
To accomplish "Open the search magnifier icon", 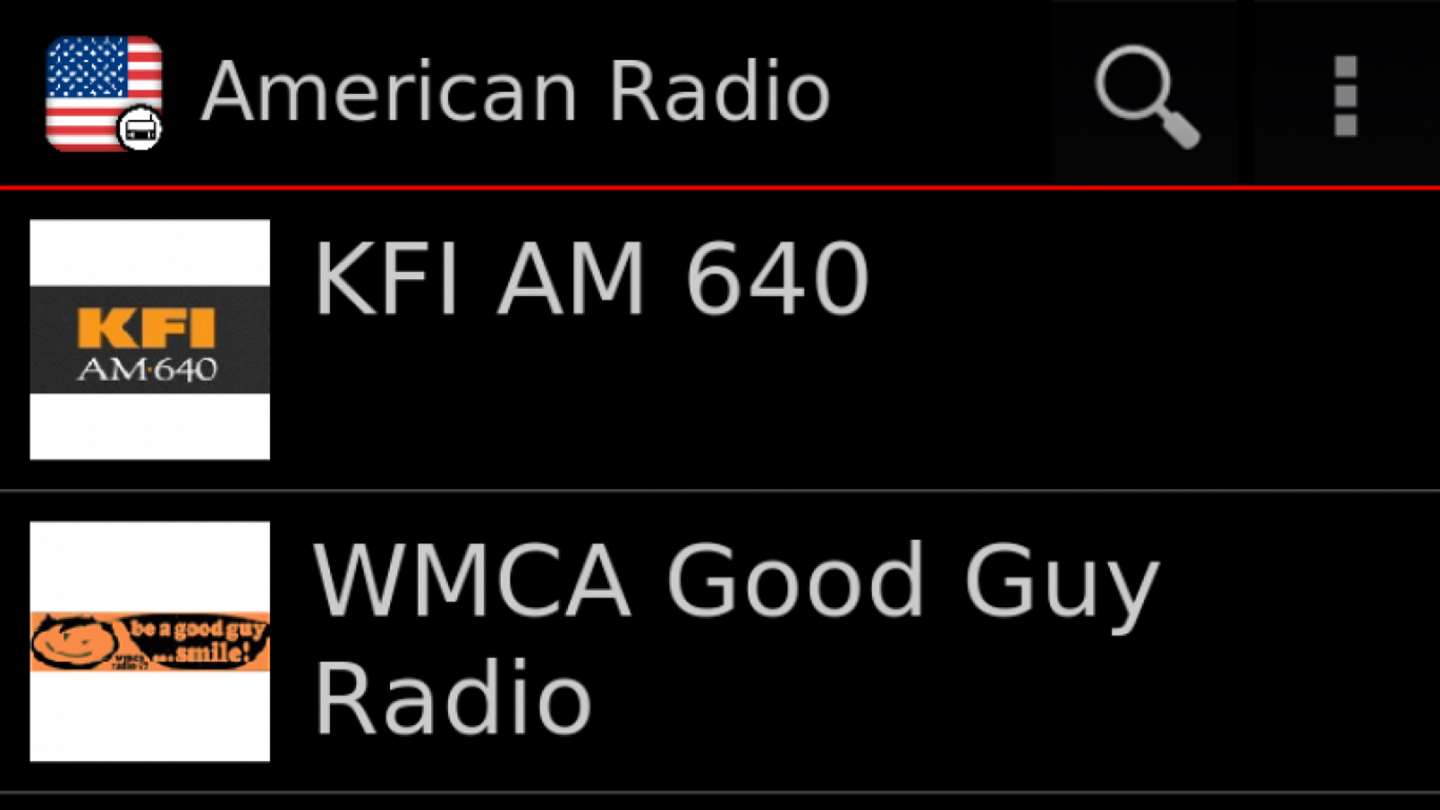I will click(x=1146, y=96).
